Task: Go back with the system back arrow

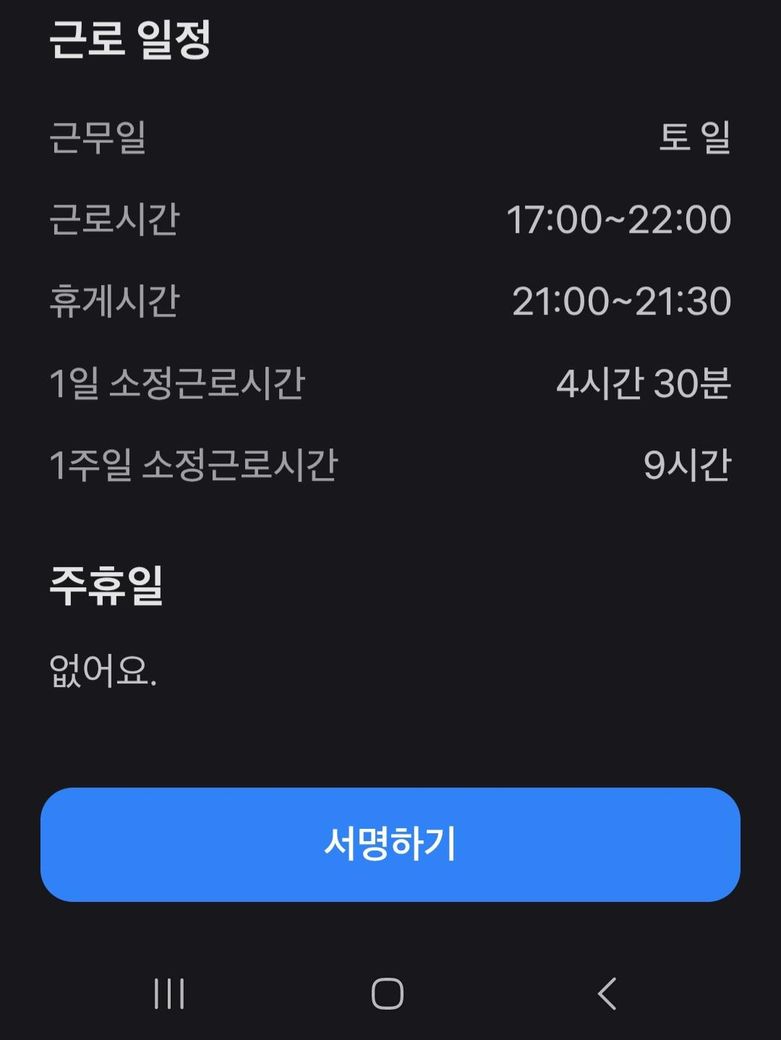Action: tap(606, 993)
